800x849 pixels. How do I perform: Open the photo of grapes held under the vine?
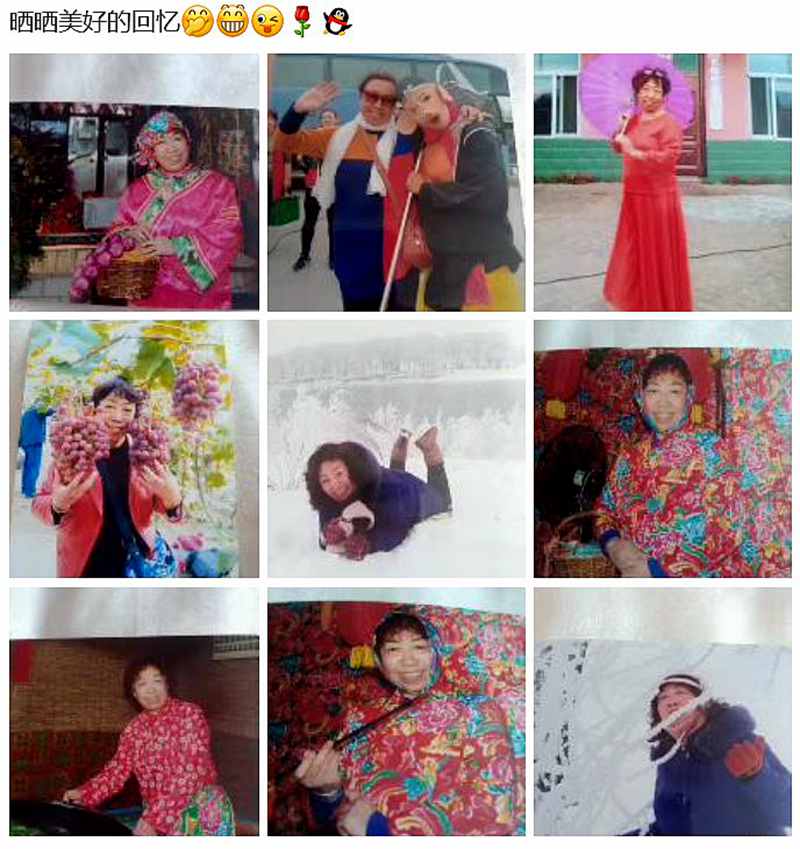click(x=134, y=448)
